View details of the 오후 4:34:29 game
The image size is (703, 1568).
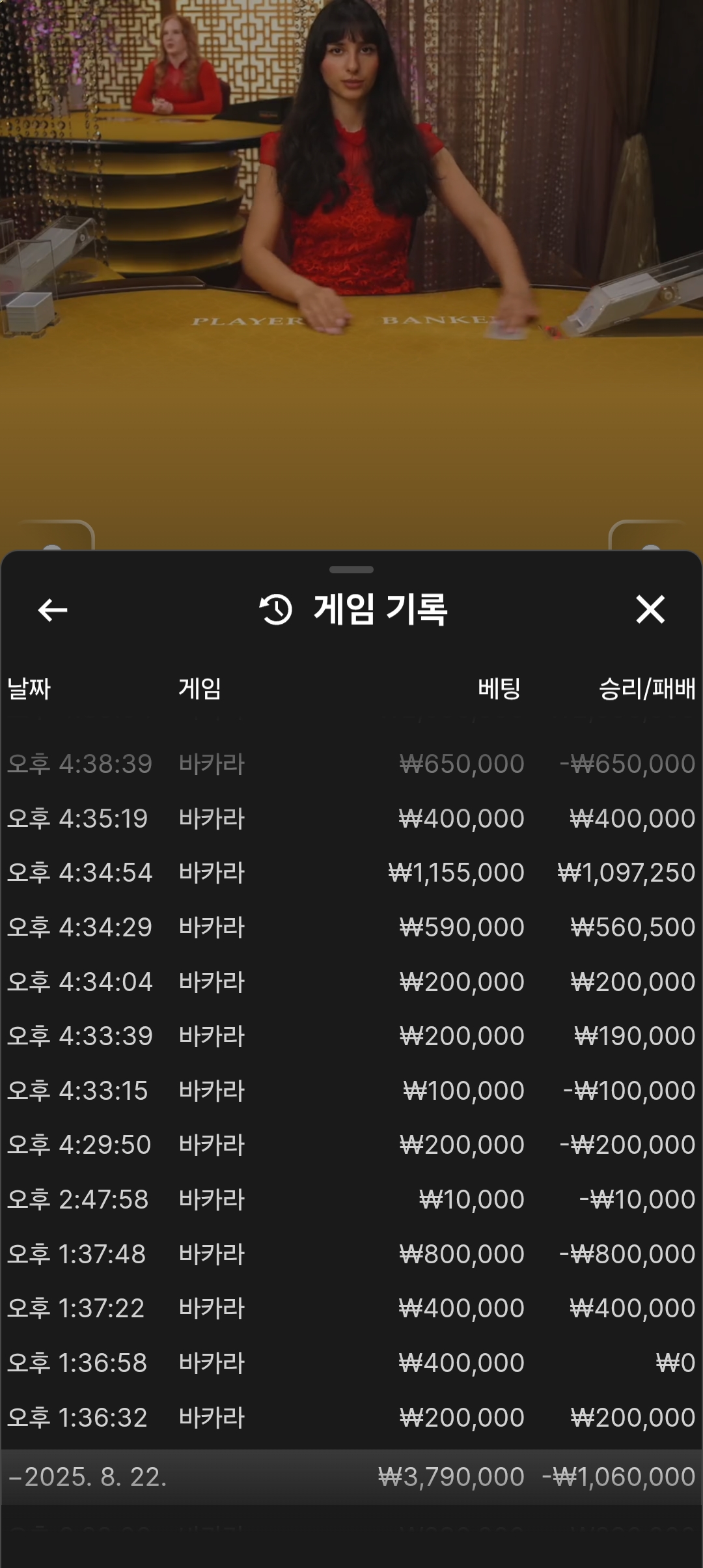pos(351,927)
